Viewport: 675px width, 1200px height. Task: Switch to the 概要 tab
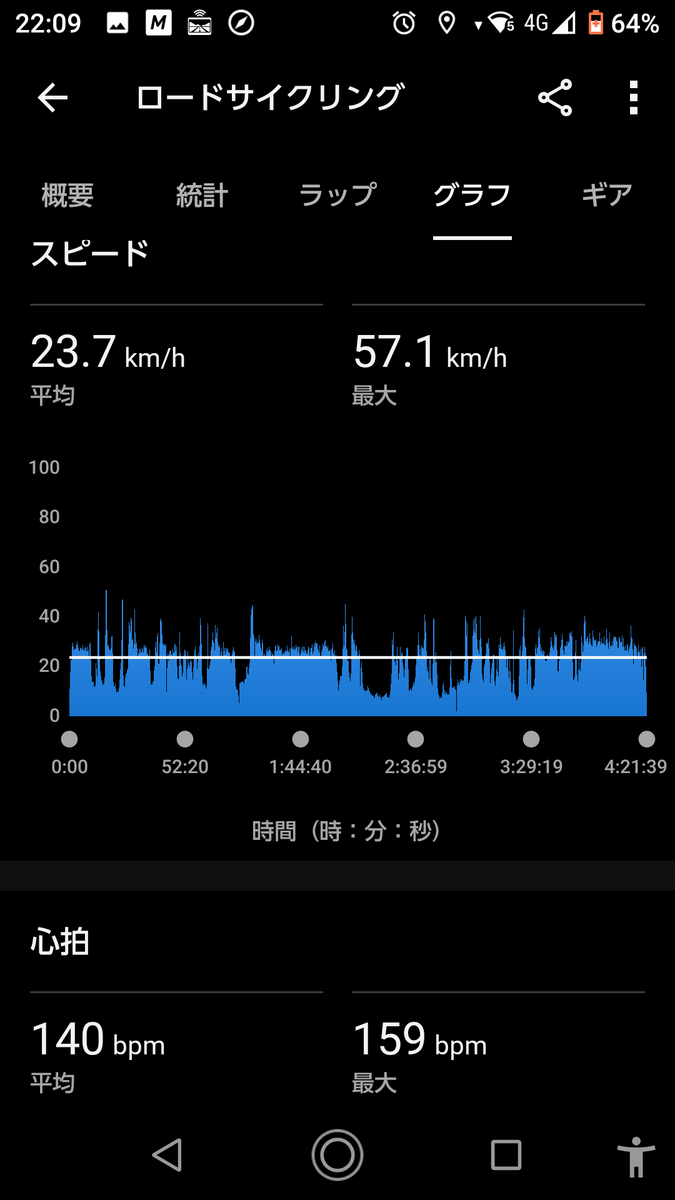(x=68, y=194)
